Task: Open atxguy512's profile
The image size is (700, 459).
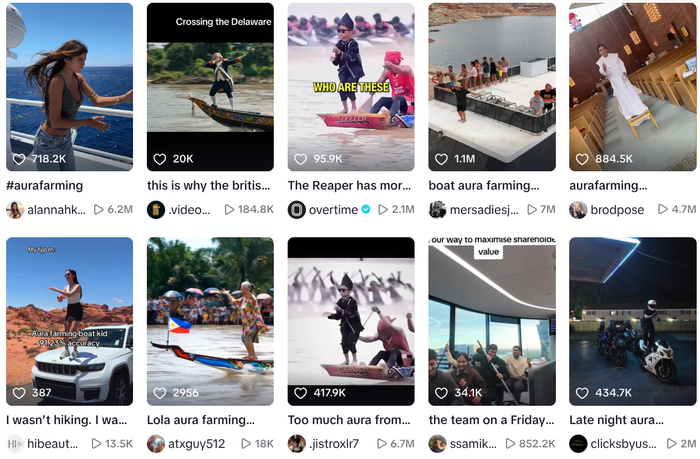Action: click(x=195, y=444)
